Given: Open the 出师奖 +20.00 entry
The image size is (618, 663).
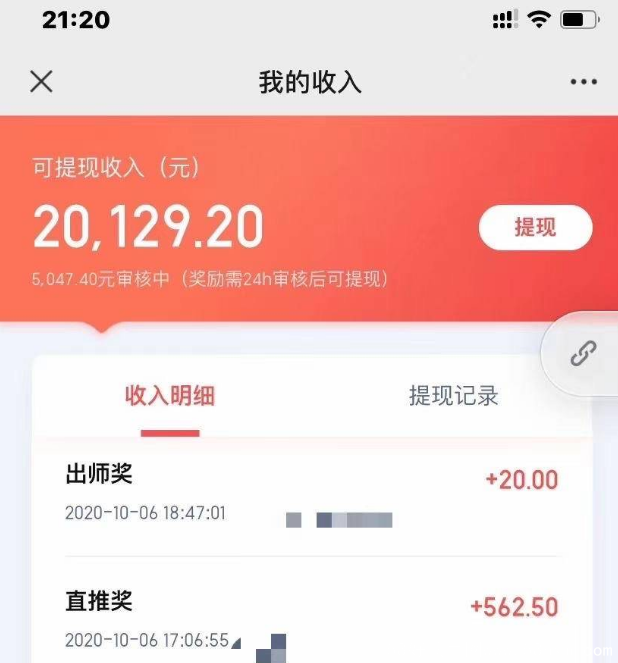Looking at the screenshot, I should 311,495.
